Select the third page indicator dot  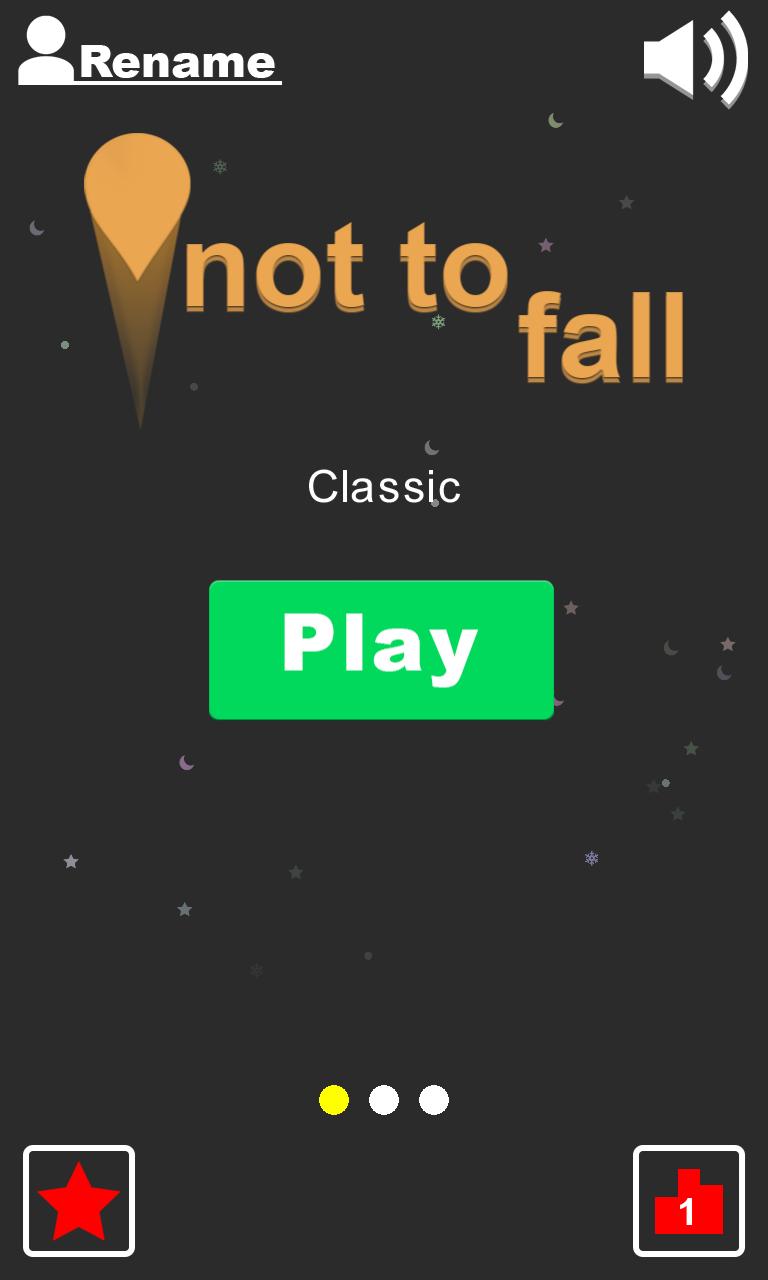[x=434, y=1100]
